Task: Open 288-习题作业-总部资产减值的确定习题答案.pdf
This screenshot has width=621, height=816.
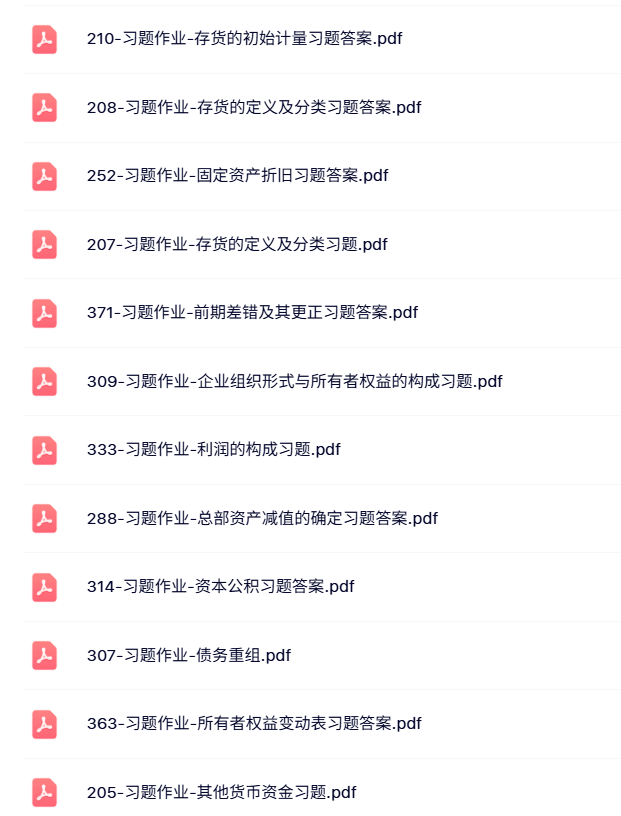Action: [262, 518]
